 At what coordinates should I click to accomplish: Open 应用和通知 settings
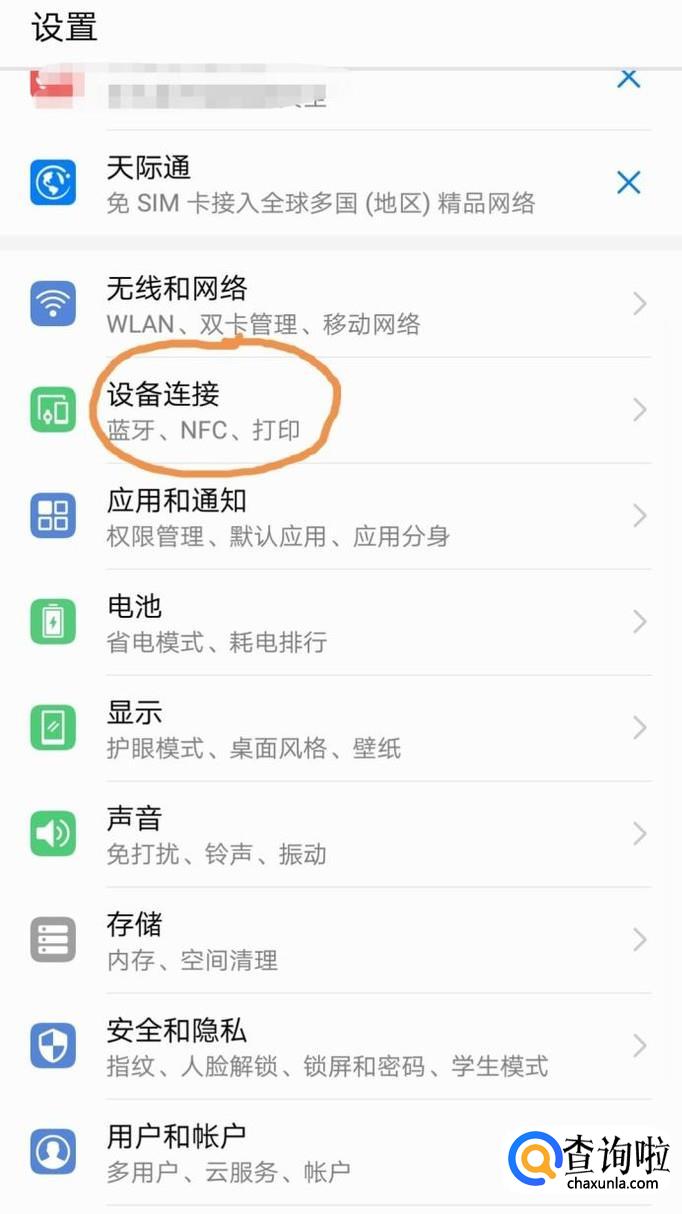[341, 516]
